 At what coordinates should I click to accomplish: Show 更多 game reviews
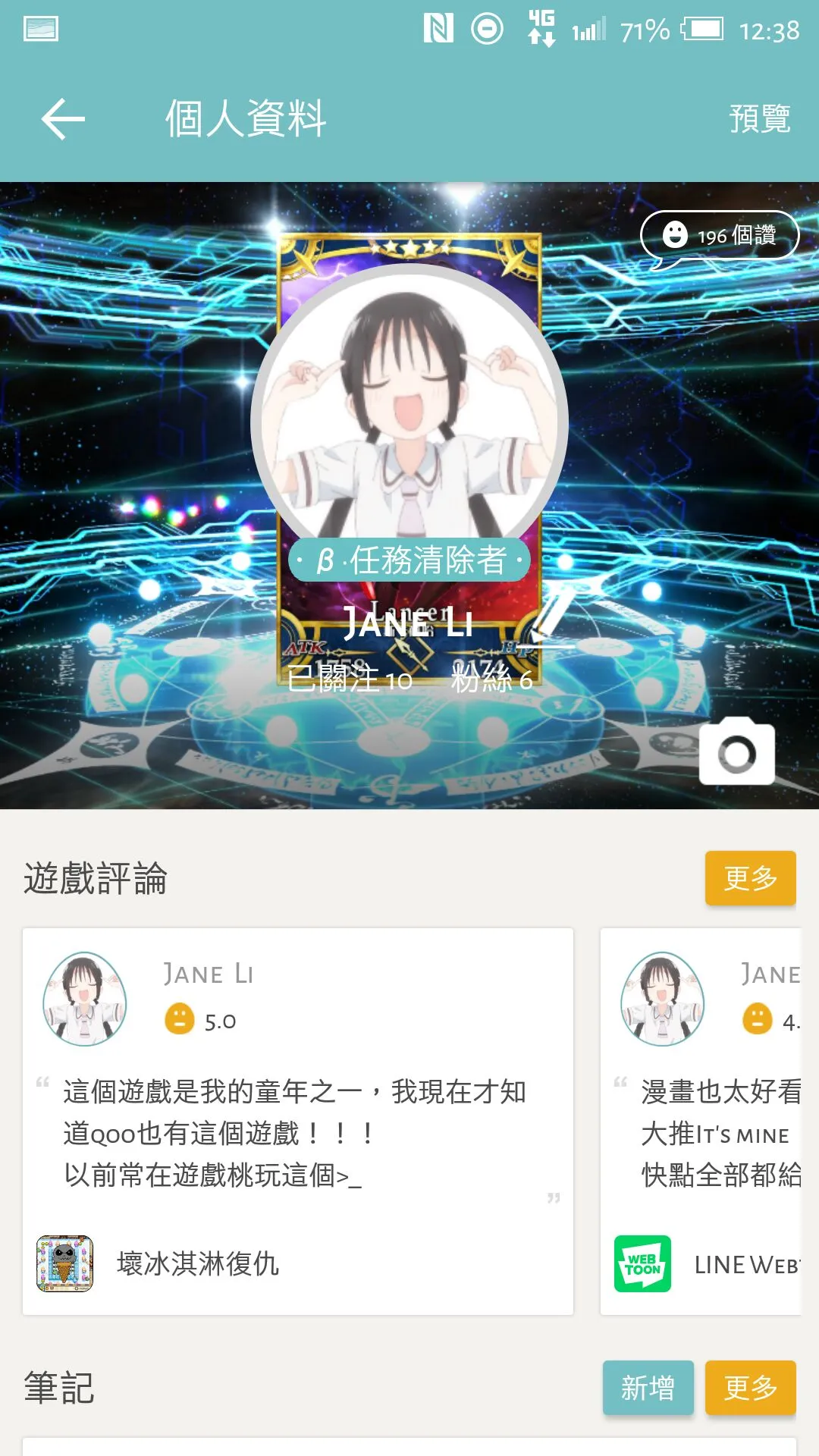(750, 878)
